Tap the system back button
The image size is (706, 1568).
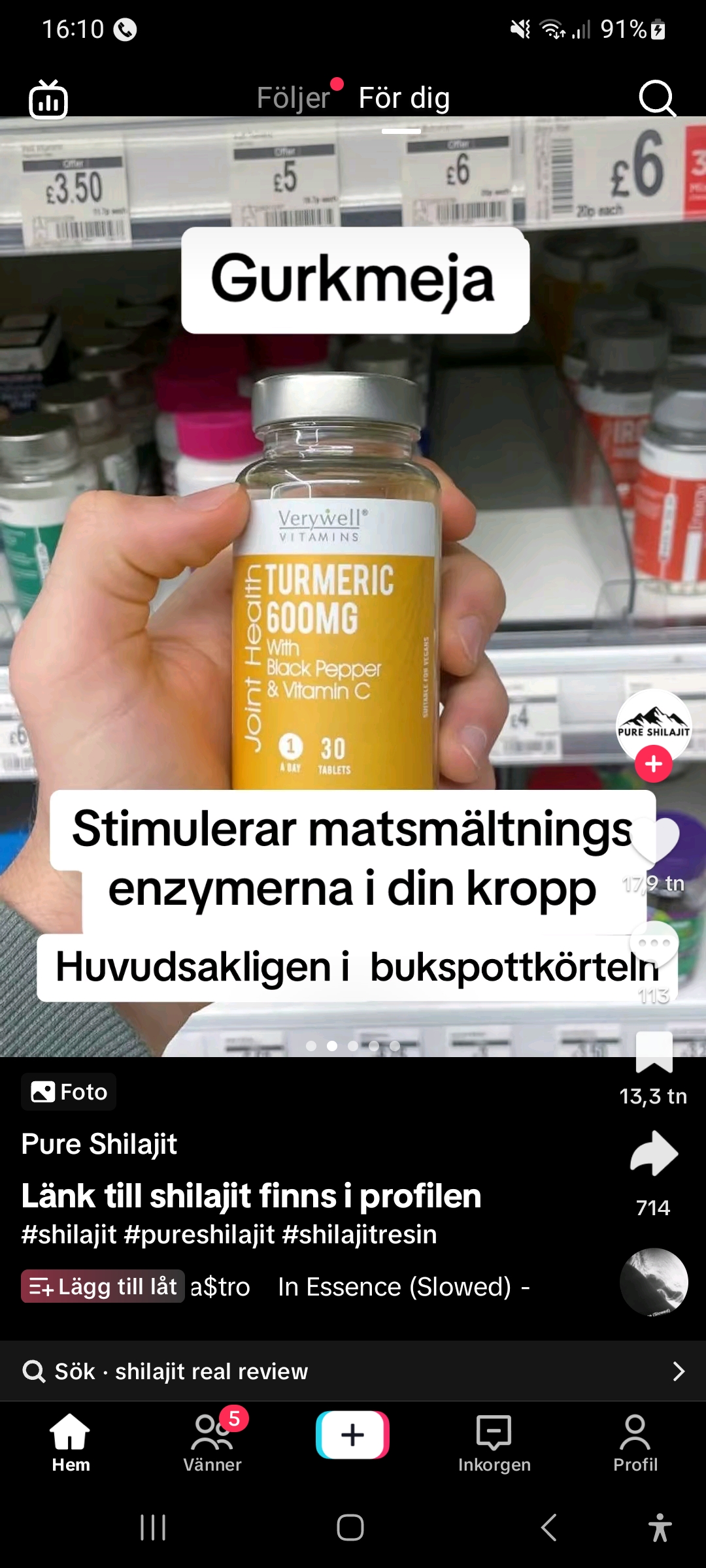coord(549,1527)
